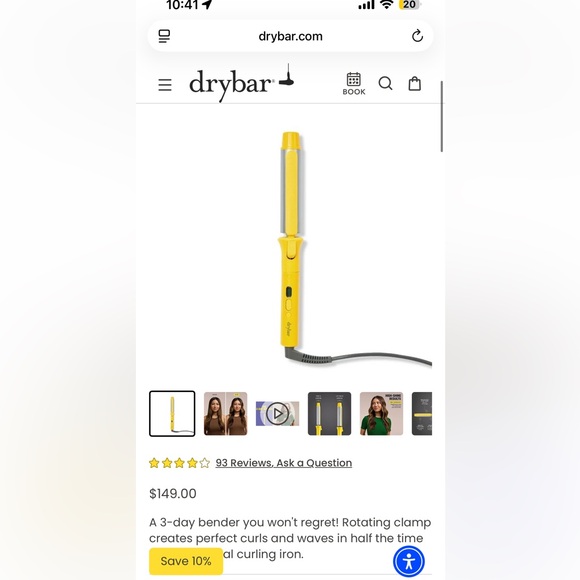Go to drybar home via logo
580x580 pixels.
pyautogui.click(x=242, y=83)
